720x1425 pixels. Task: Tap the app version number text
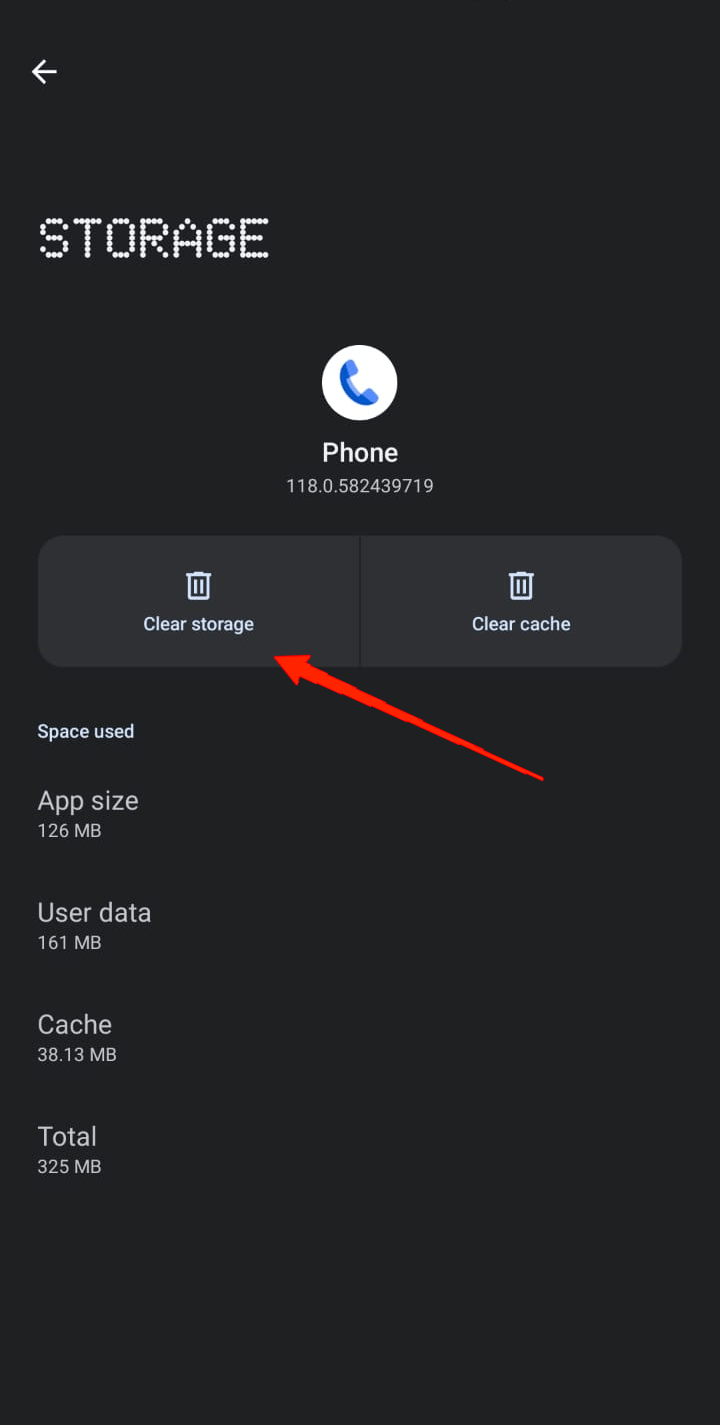point(359,485)
